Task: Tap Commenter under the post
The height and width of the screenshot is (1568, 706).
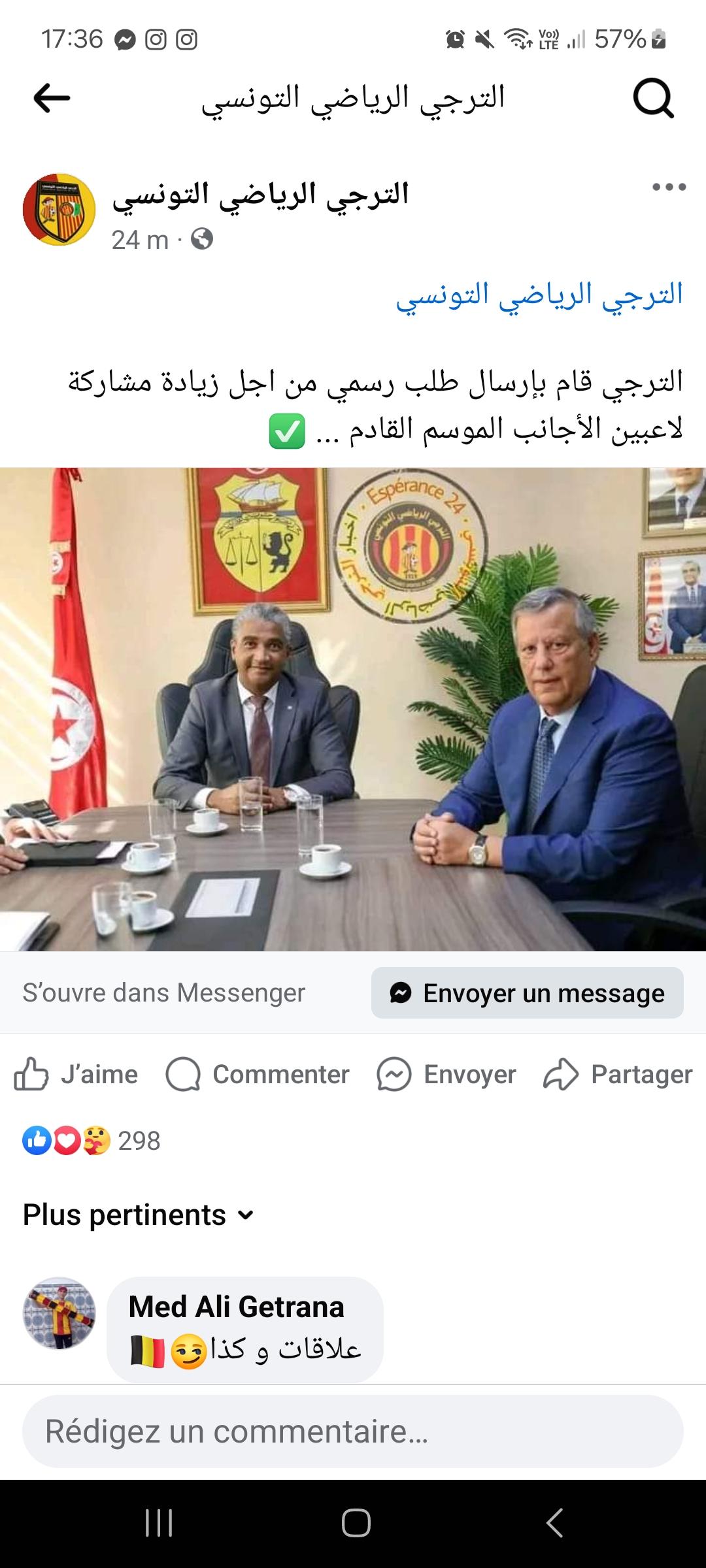Action: (x=258, y=1075)
